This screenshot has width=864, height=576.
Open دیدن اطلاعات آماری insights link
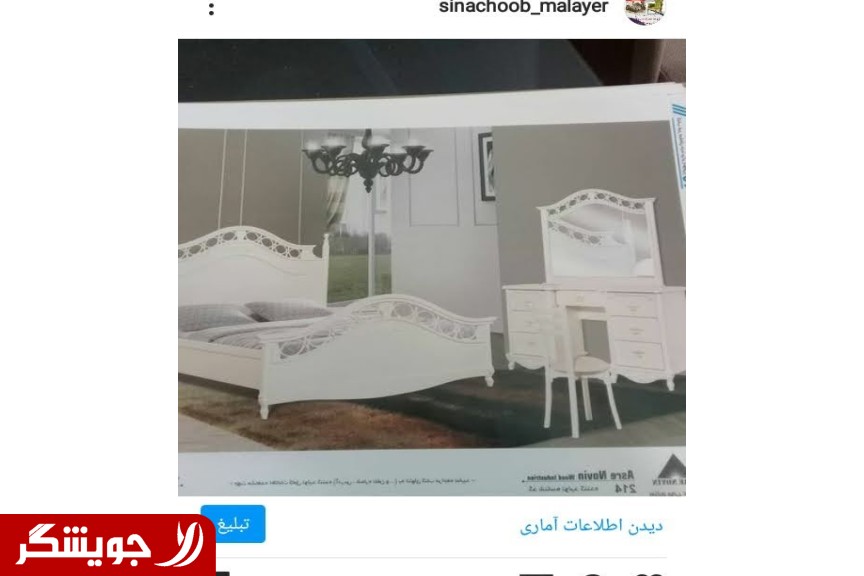591,526
